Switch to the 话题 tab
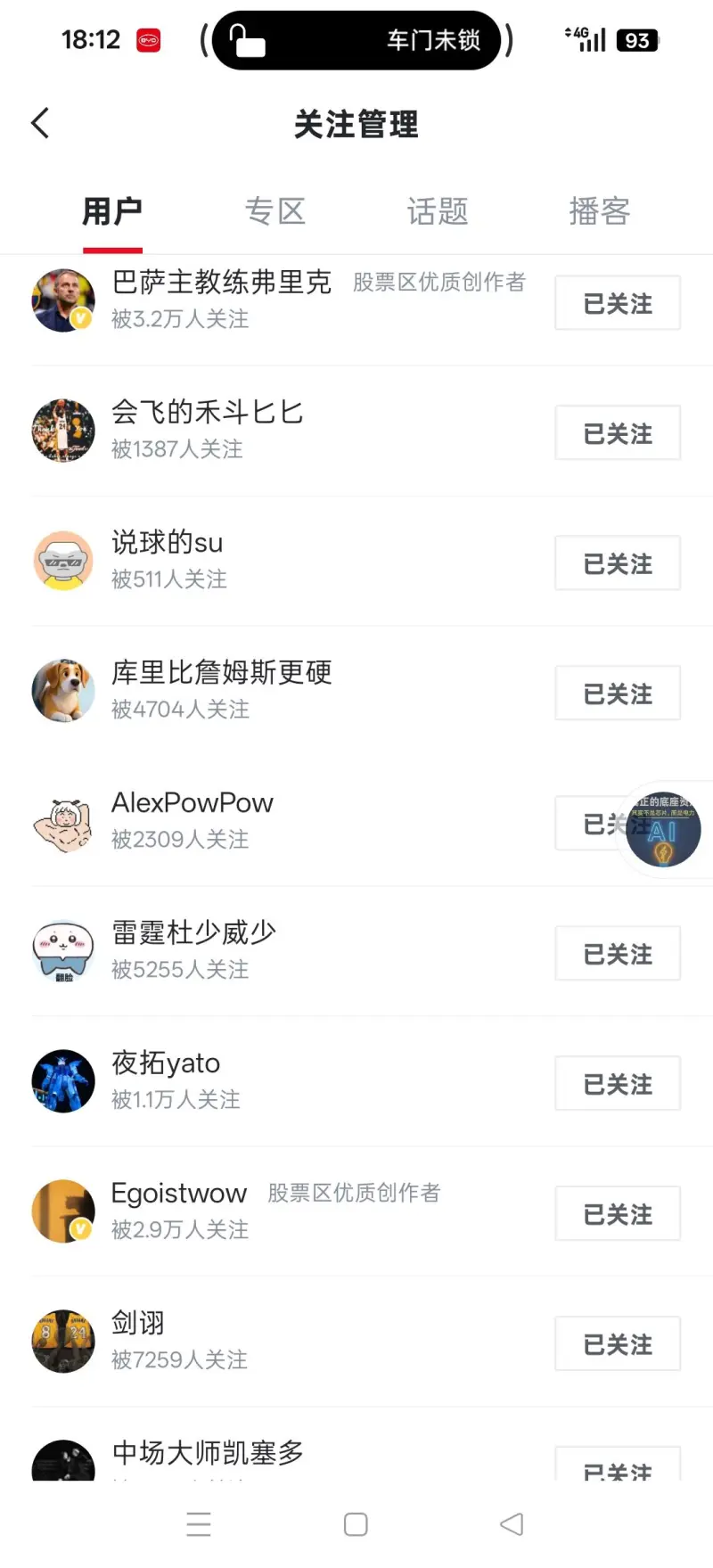The height and width of the screenshot is (1568, 713). pyautogui.click(x=438, y=212)
